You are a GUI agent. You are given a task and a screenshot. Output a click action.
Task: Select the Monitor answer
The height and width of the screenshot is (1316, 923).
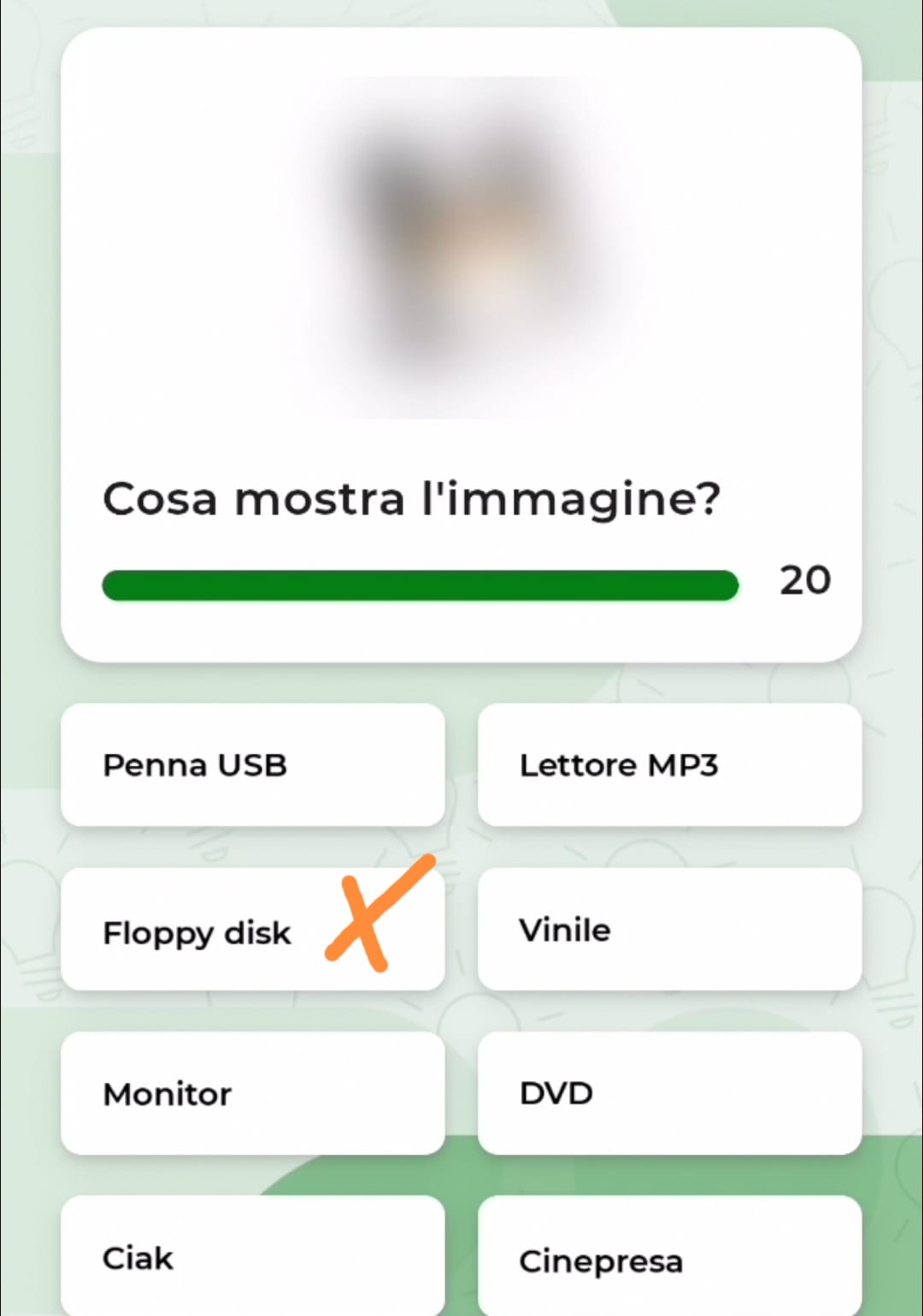point(252,1094)
